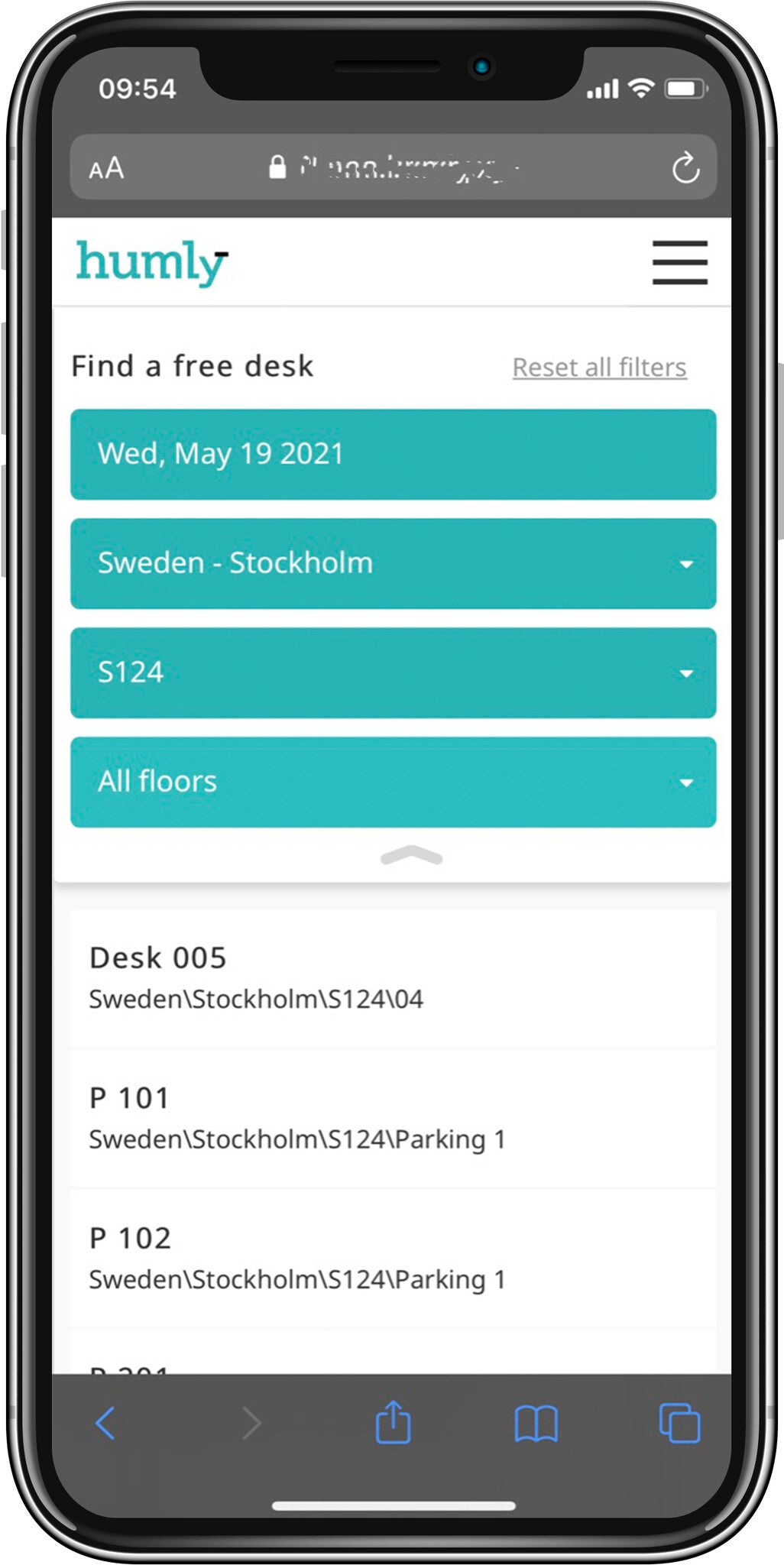This screenshot has height=1565, width=784.
Task: Collapse the filter panel with the chevron
Action: pos(411,856)
